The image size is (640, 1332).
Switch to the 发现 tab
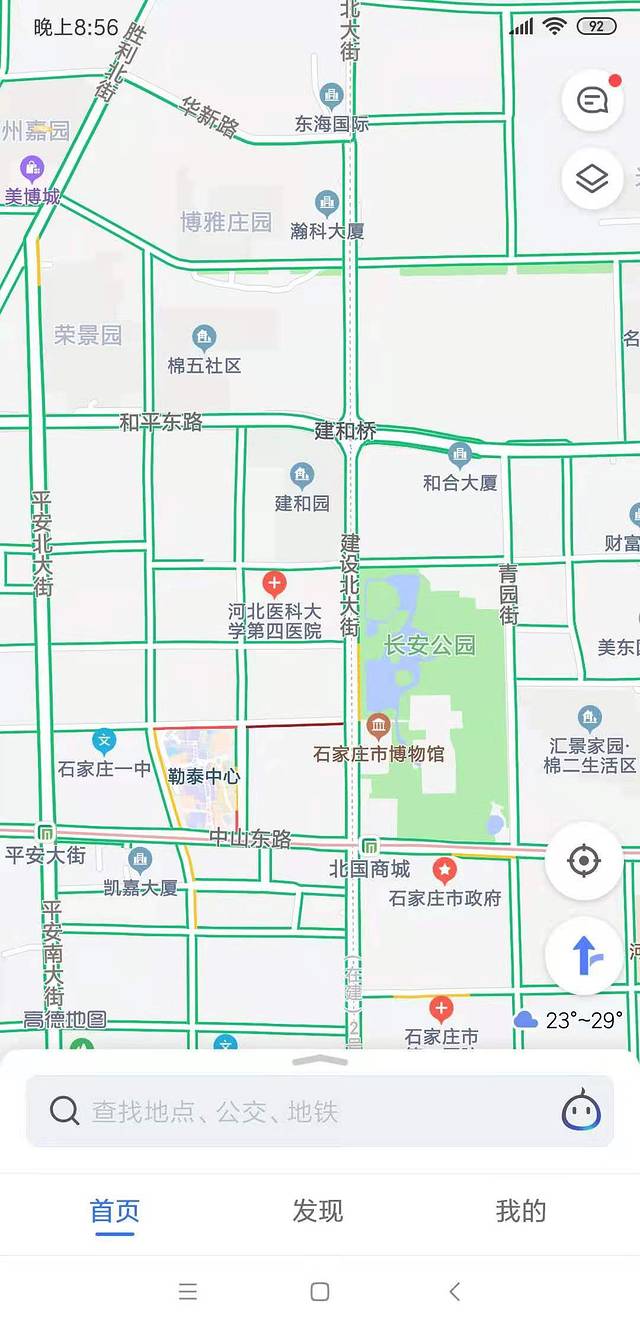(x=318, y=1212)
